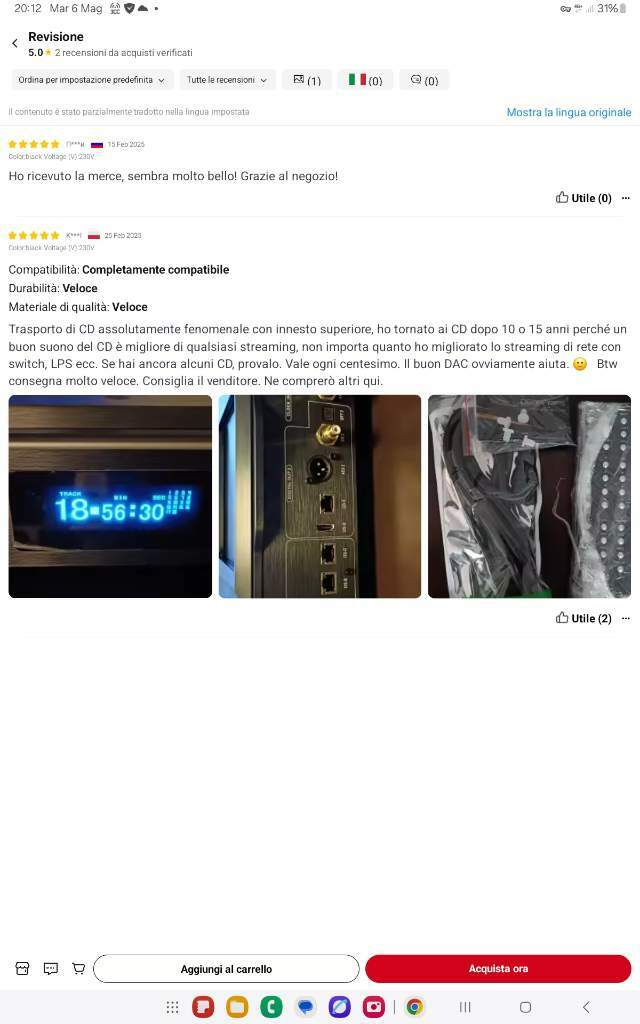The height and width of the screenshot is (1024, 640).
Task: Go back from the Revisione page
Action: pos(15,44)
